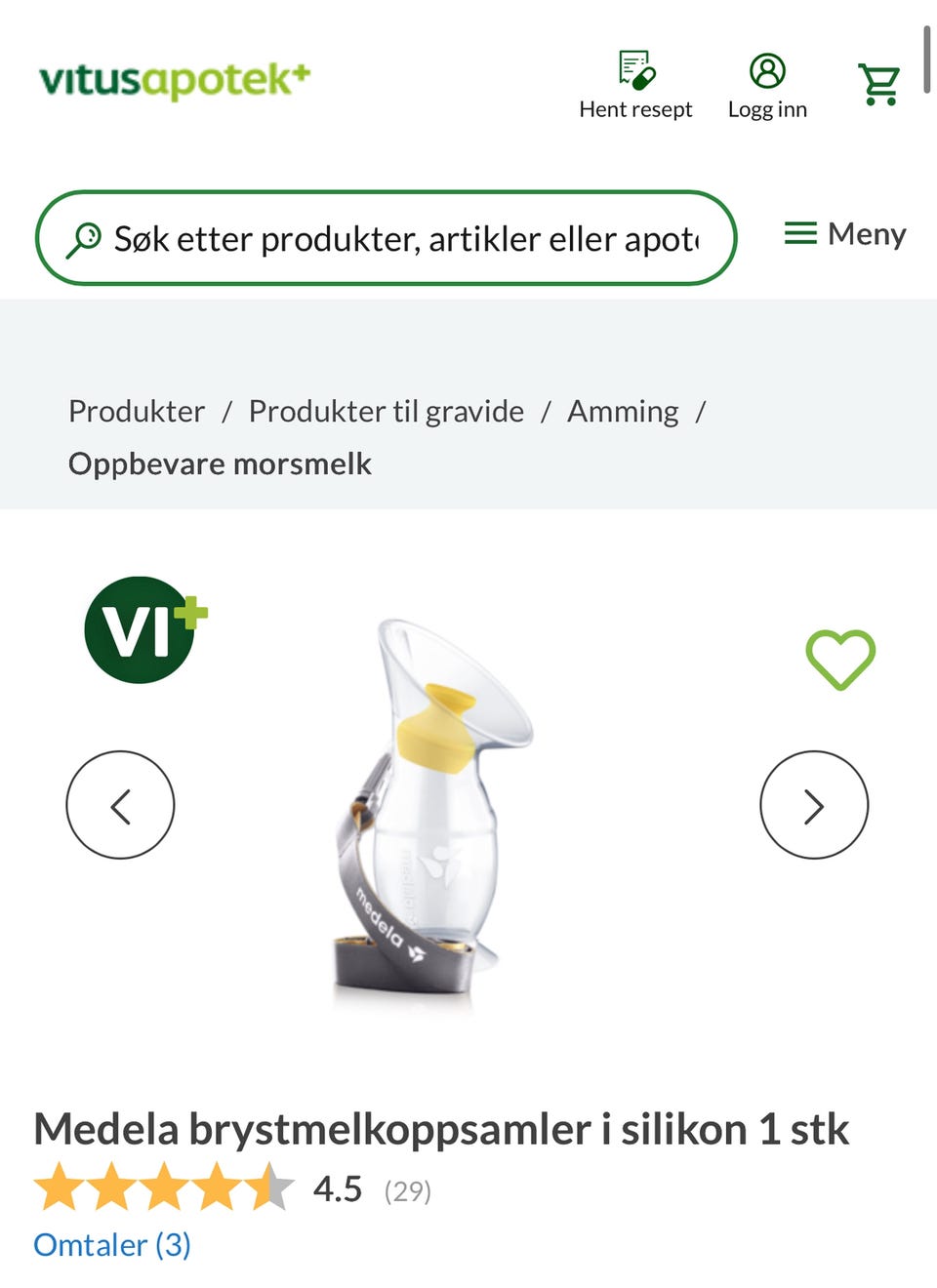The width and height of the screenshot is (937, 1288).
Task: Select Amming from the breadcrumb trail
Action: (624, 411)
